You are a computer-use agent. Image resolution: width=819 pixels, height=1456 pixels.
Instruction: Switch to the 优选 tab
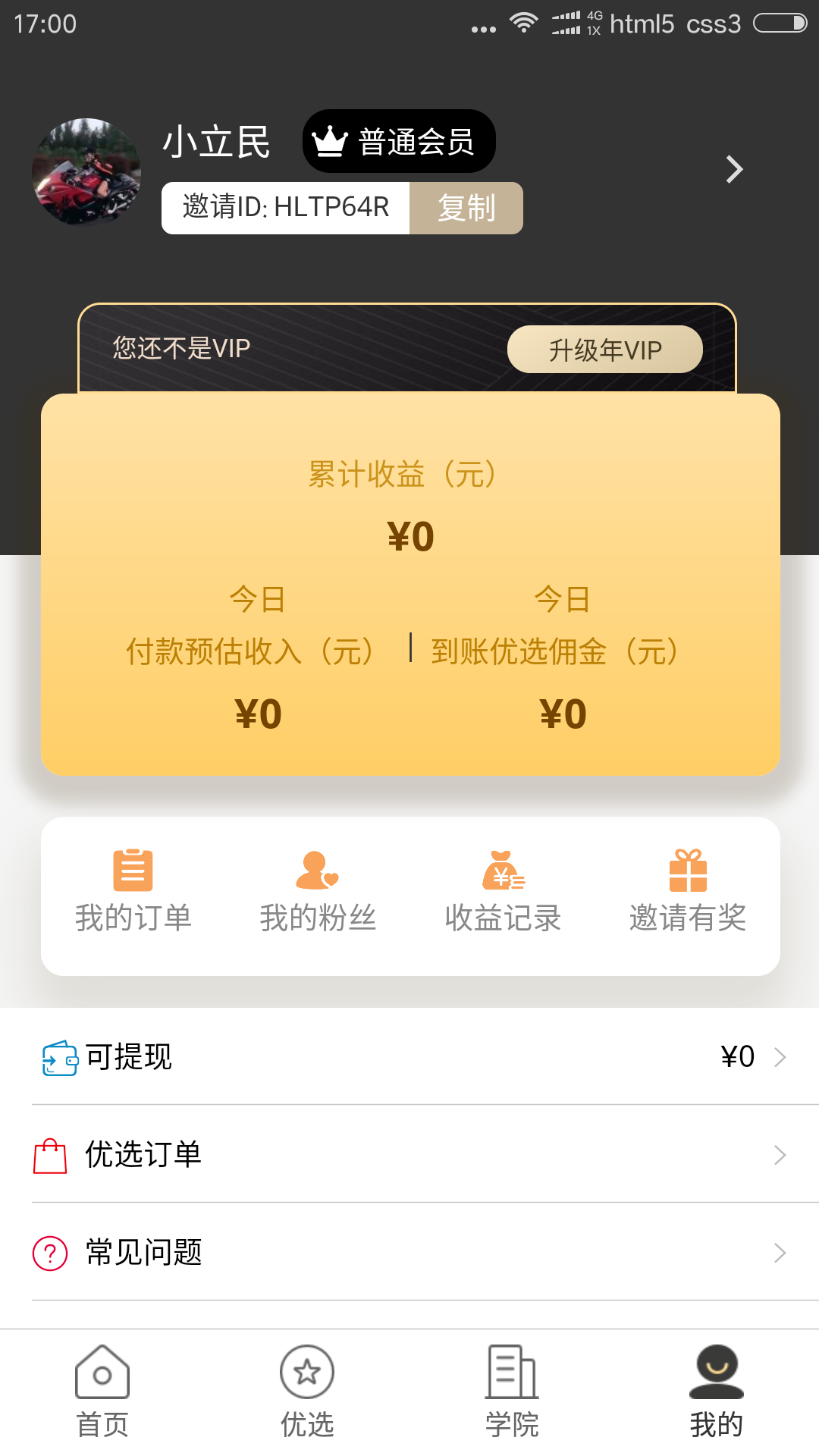[307, 1392]
